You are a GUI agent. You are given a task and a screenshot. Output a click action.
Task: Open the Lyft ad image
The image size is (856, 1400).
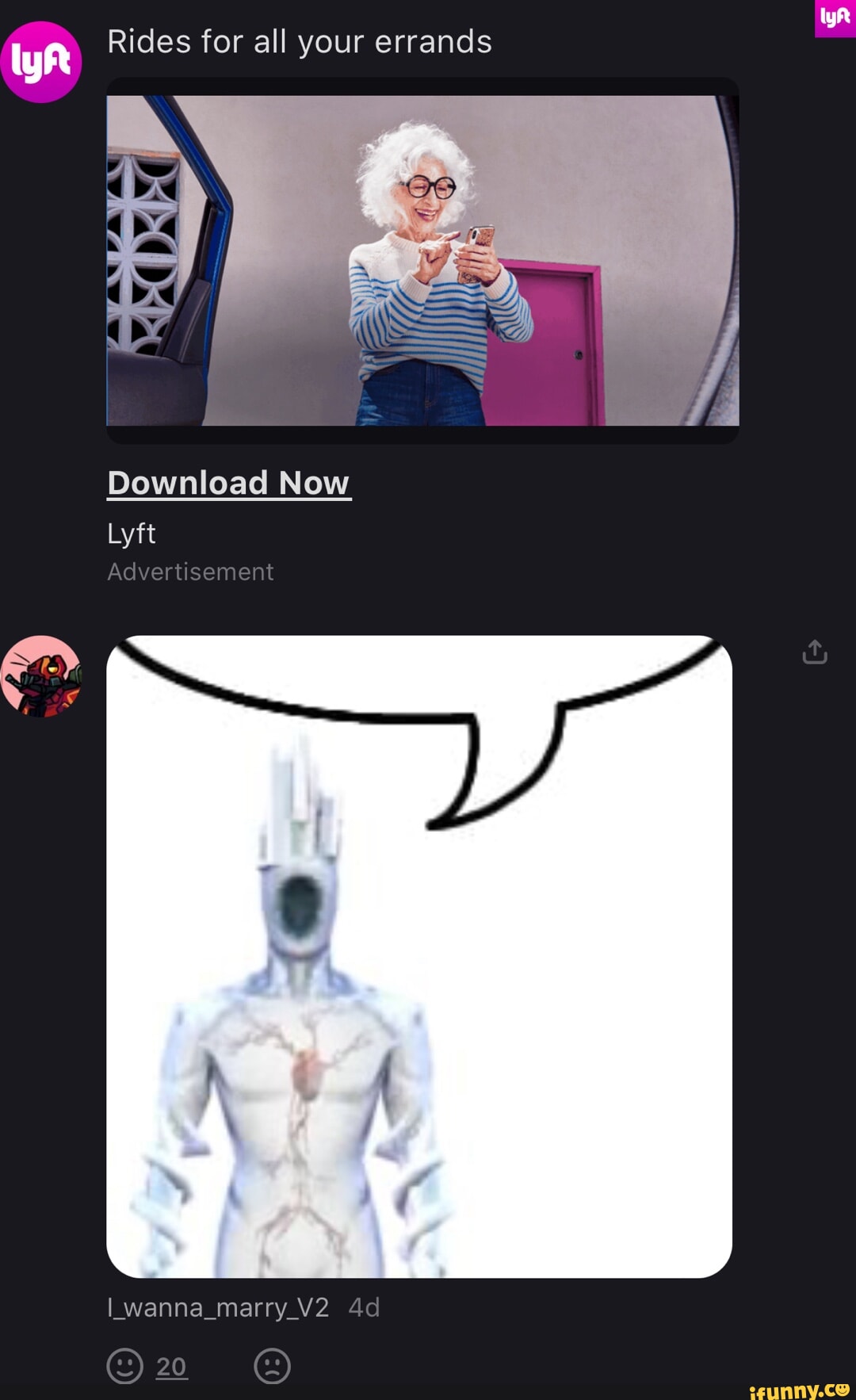point(422,260)
